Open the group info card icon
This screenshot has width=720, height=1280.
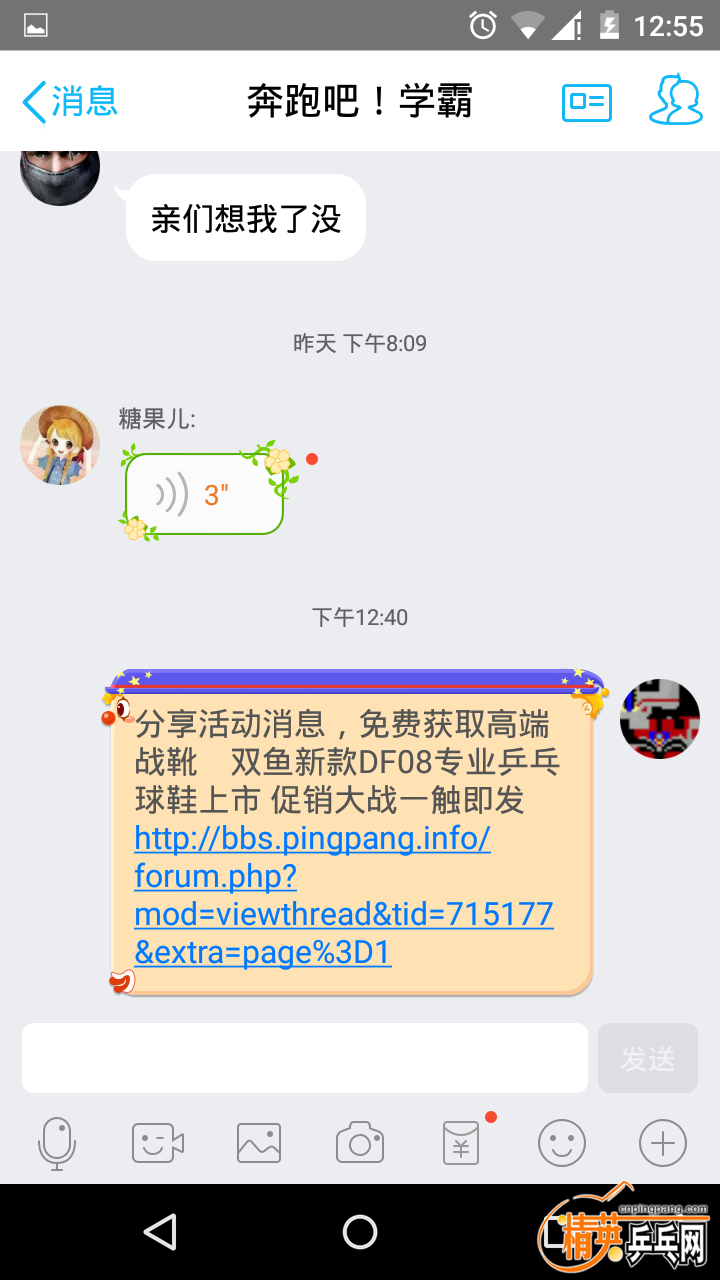(587, 102)
